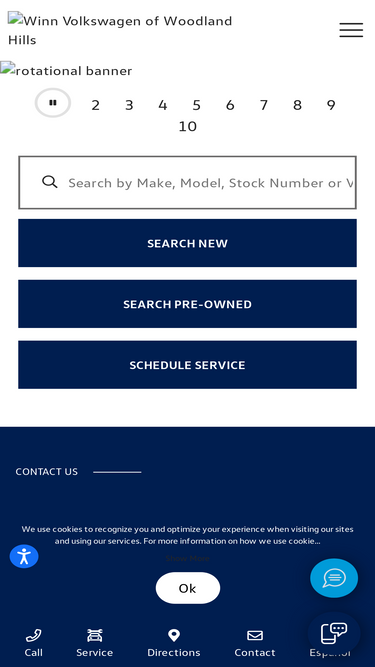Schedule a service appointment
This screenshot has width=375, height=667.
tap(188, 365)
